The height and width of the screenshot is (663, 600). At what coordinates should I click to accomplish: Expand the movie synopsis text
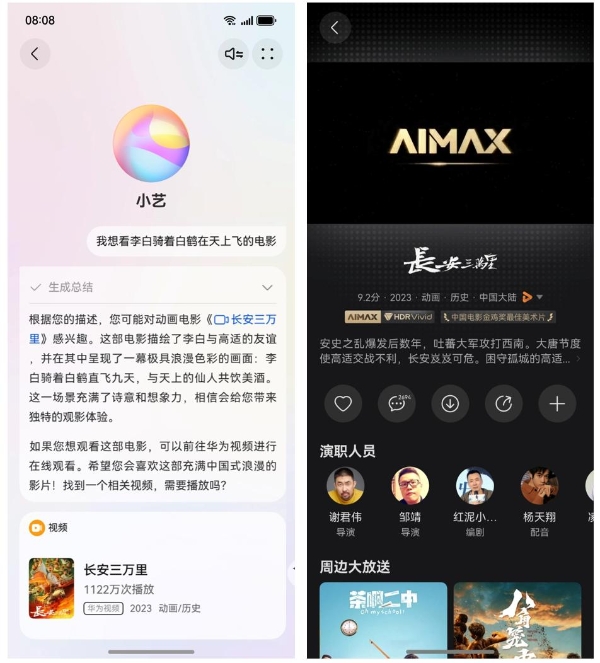(578, 358)
